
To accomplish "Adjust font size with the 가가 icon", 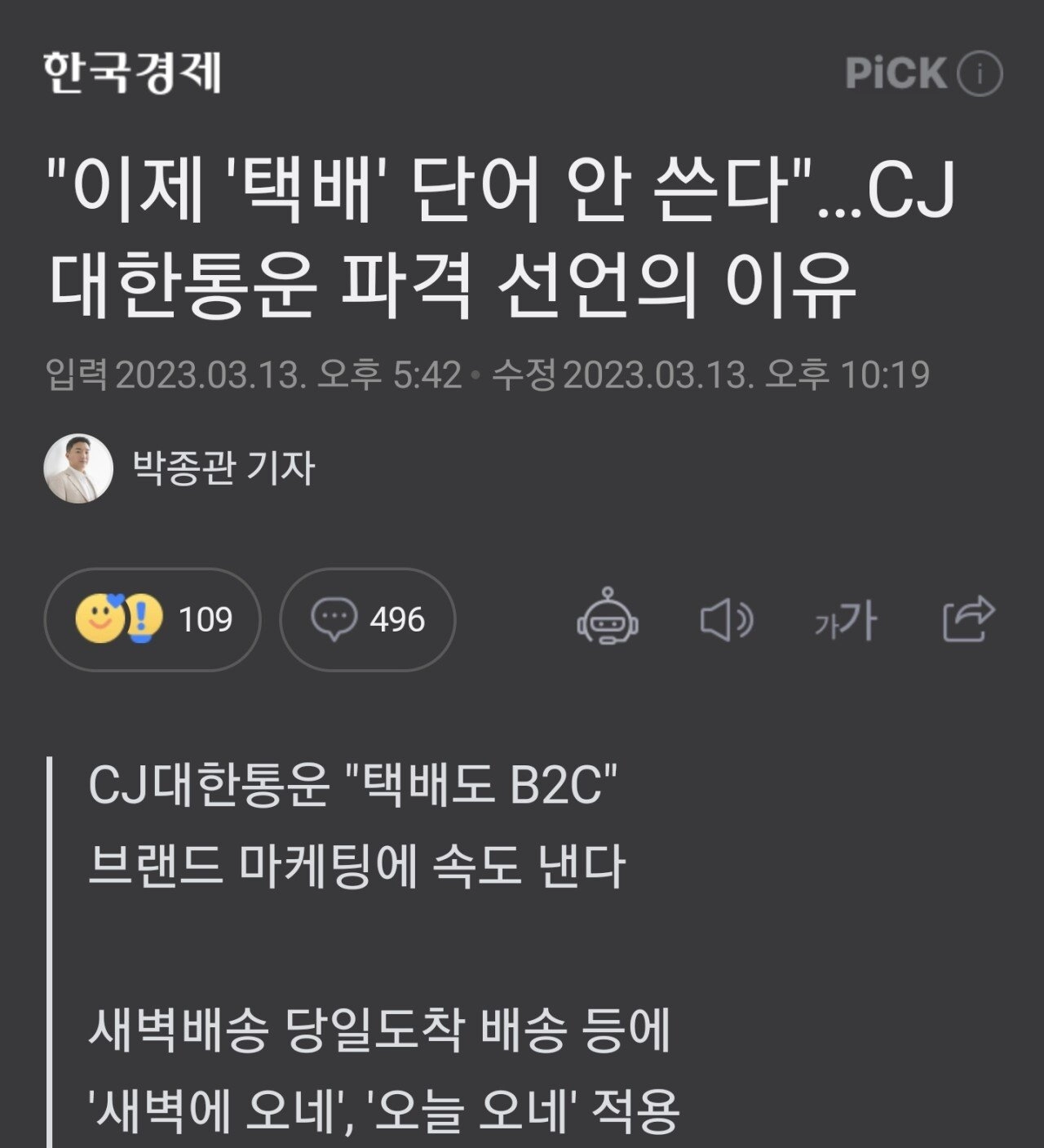I will (x=846, y=621).
